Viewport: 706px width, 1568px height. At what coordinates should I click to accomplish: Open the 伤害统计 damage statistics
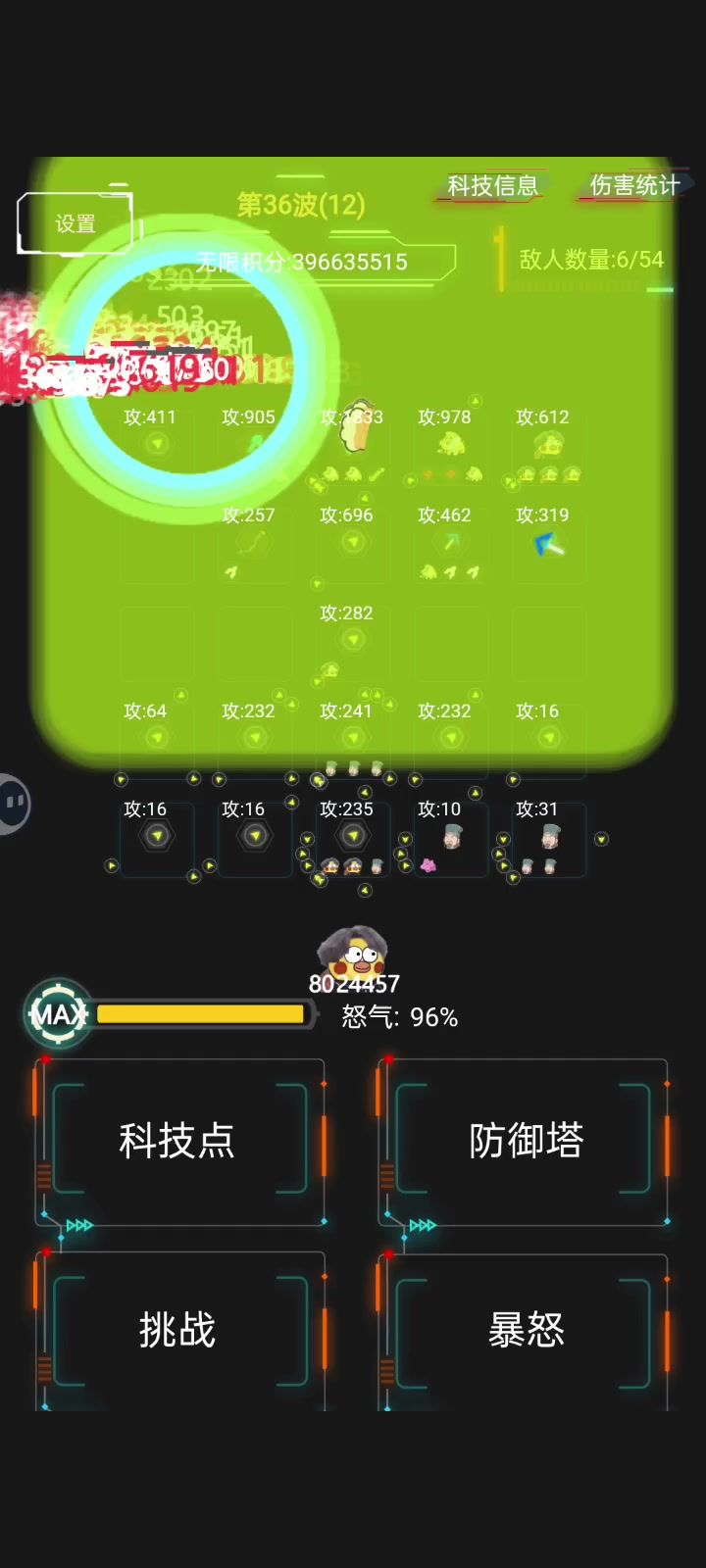(634, 185)
